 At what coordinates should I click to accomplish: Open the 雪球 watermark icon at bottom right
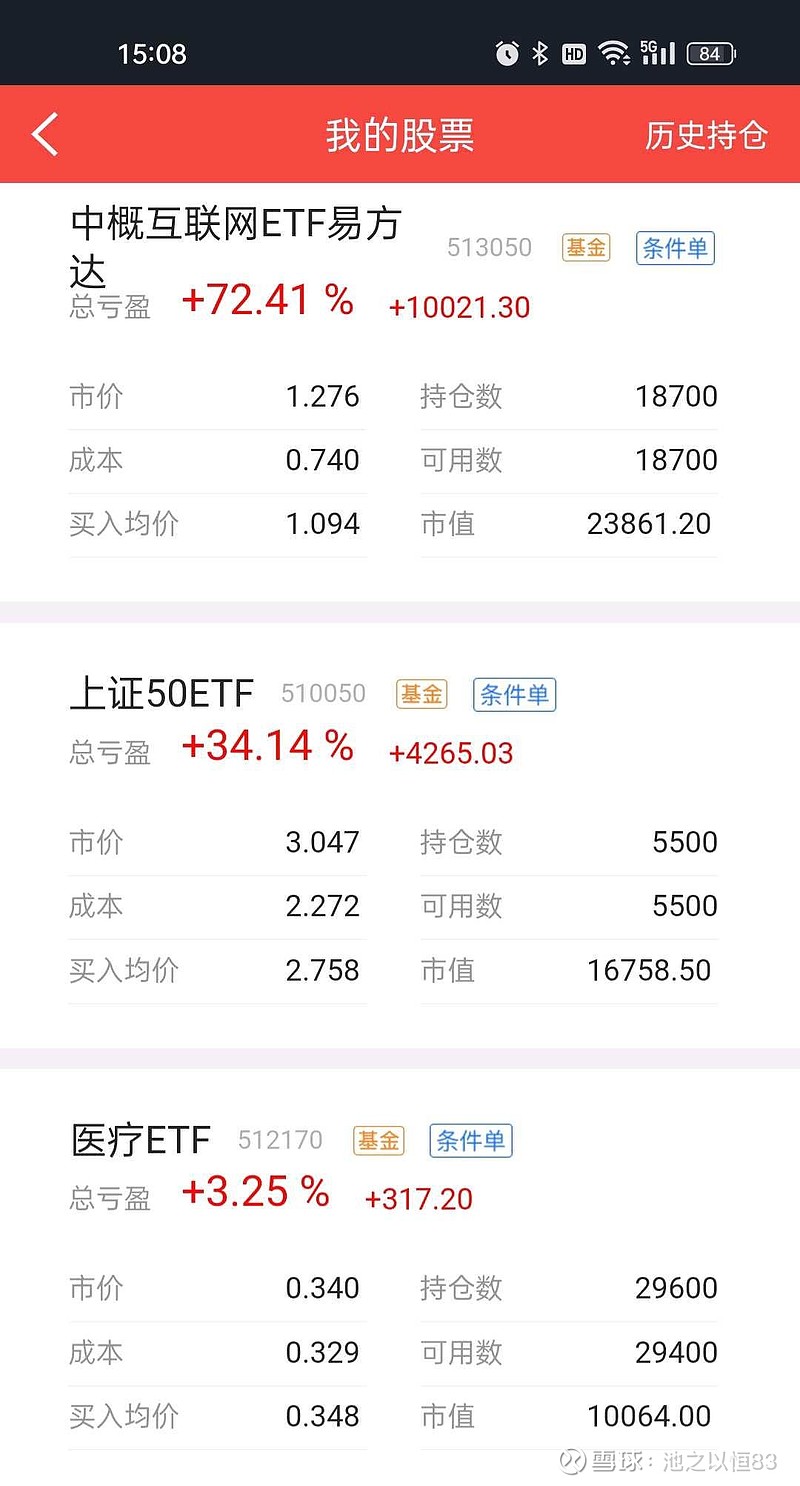point(571,1462)
